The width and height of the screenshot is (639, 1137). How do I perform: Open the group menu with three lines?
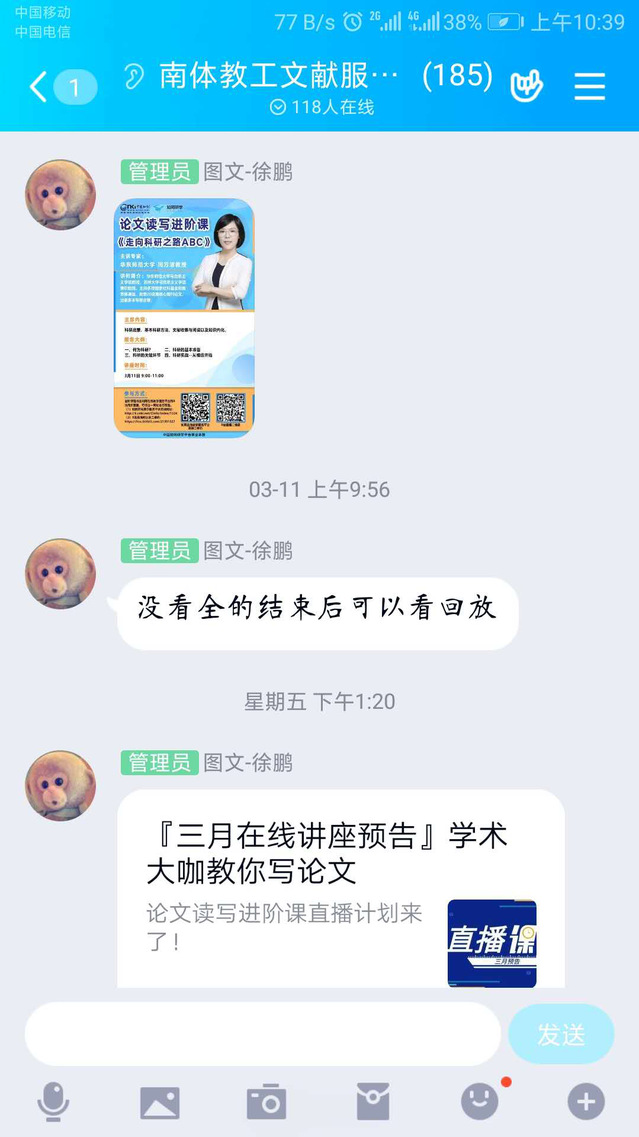[x=590, y=87]
